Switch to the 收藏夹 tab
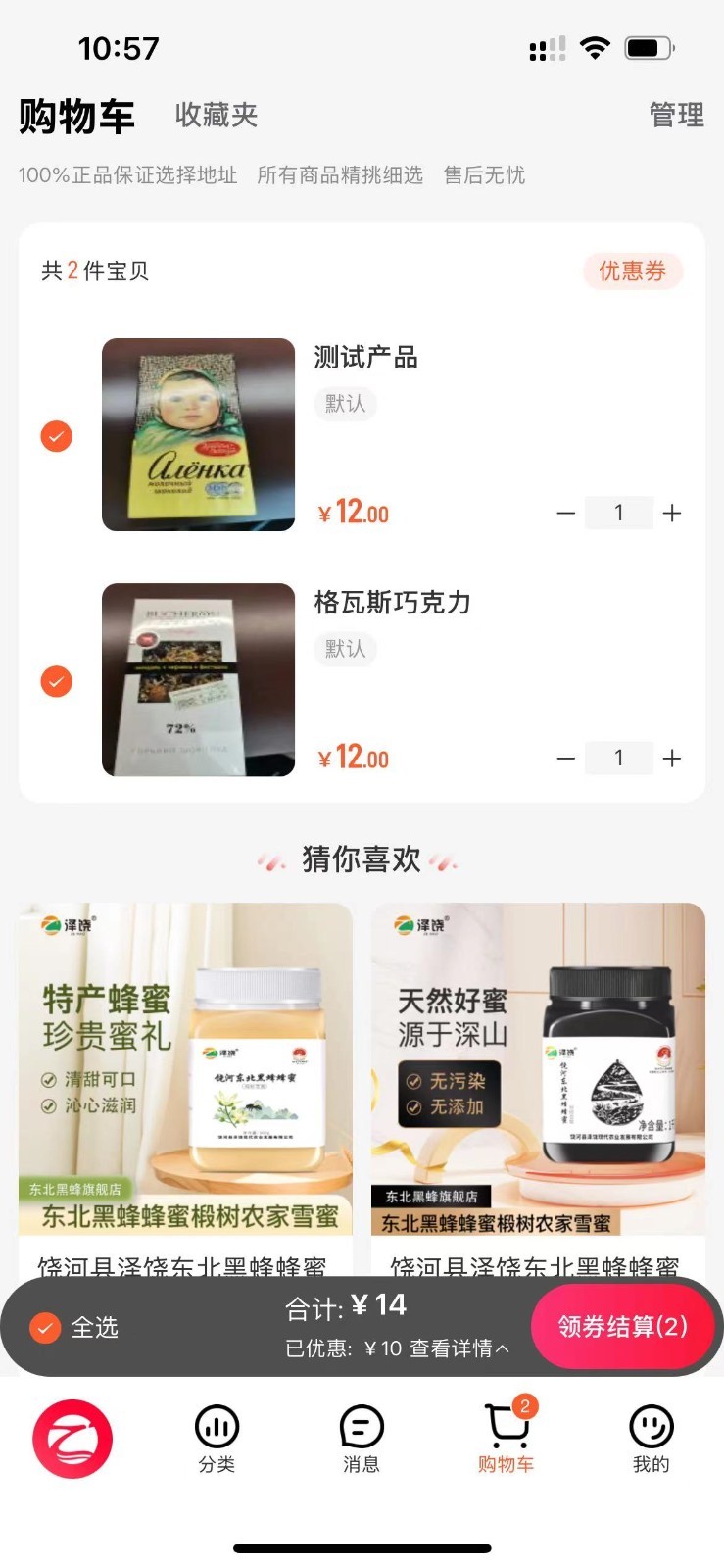Image resolution: width=724 pixels, height=1568 pixels. click(x=216, y=116)
